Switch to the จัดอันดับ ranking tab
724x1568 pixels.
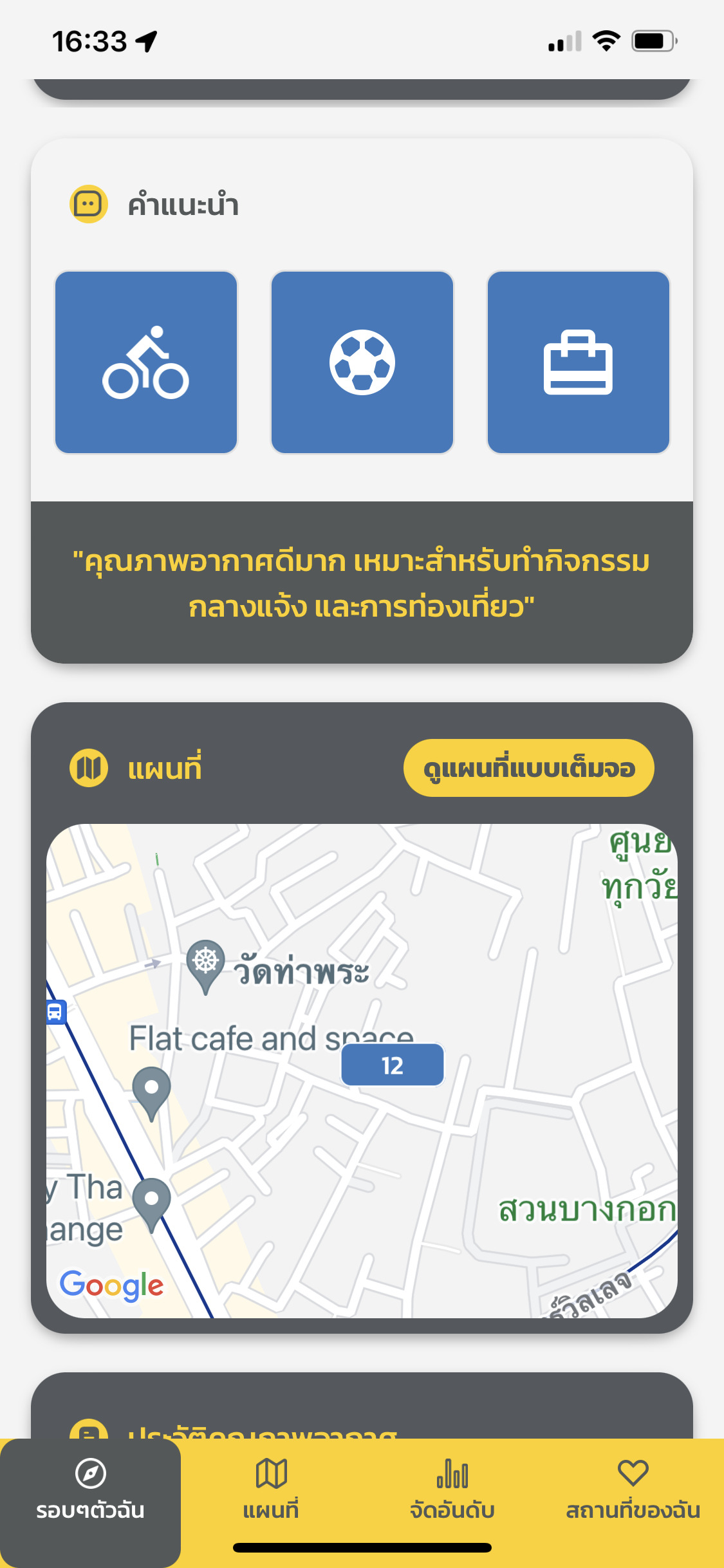coord(452,1488)
